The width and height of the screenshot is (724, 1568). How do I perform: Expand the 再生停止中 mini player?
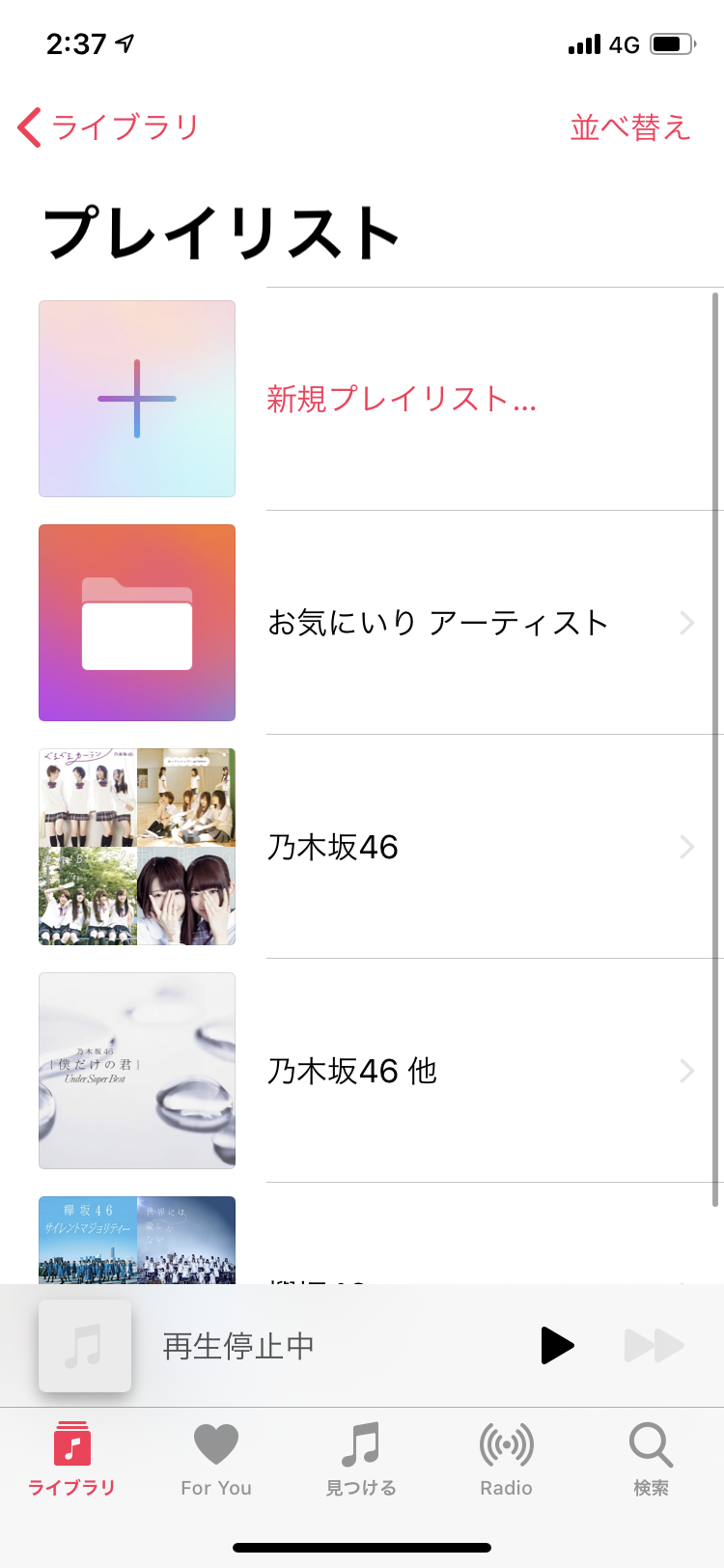point(238,1345)
